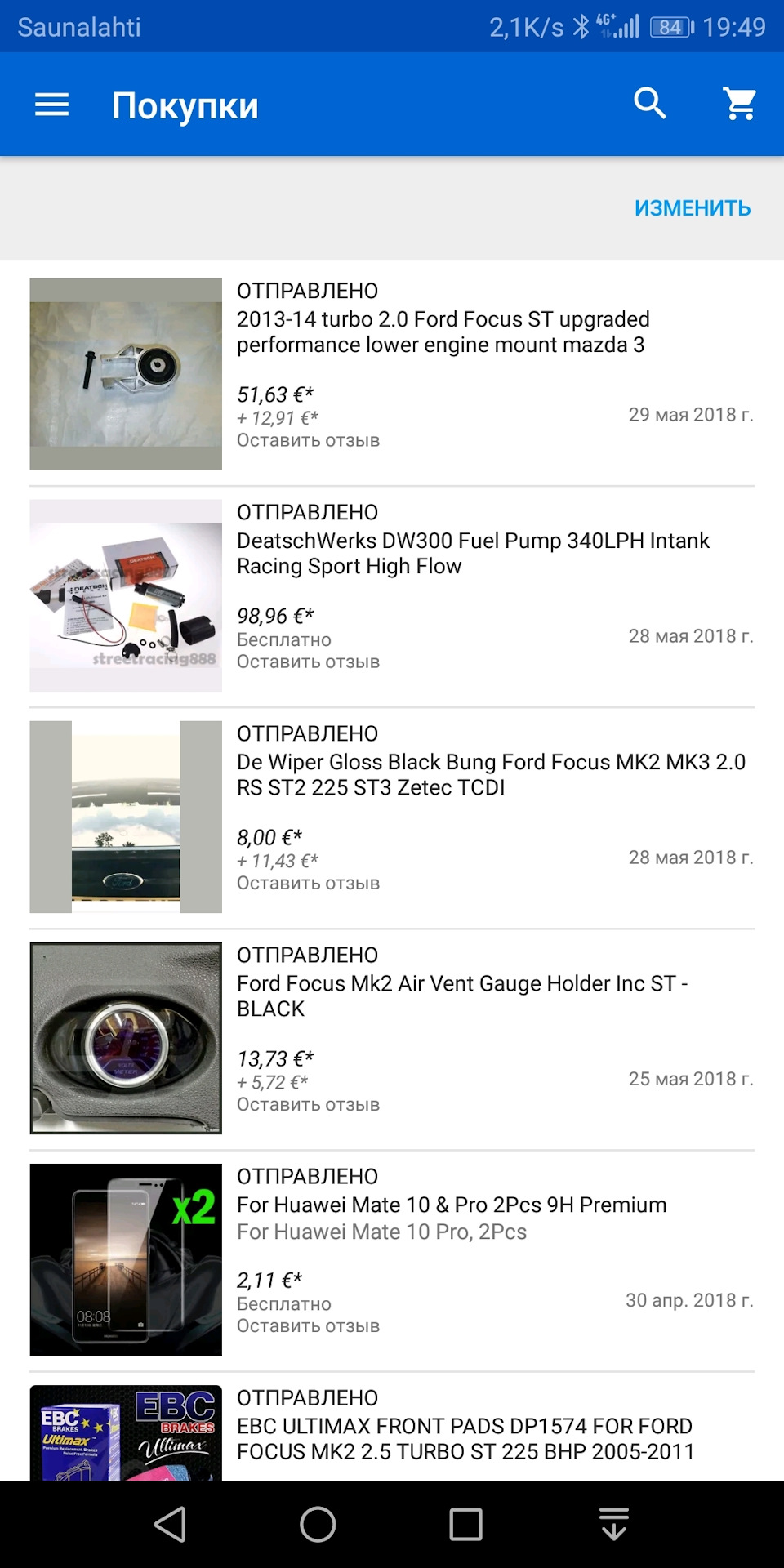784x1568 pixels.
Task: Open the Ford Focus ST engine mount order
Action: click(443, 332)
